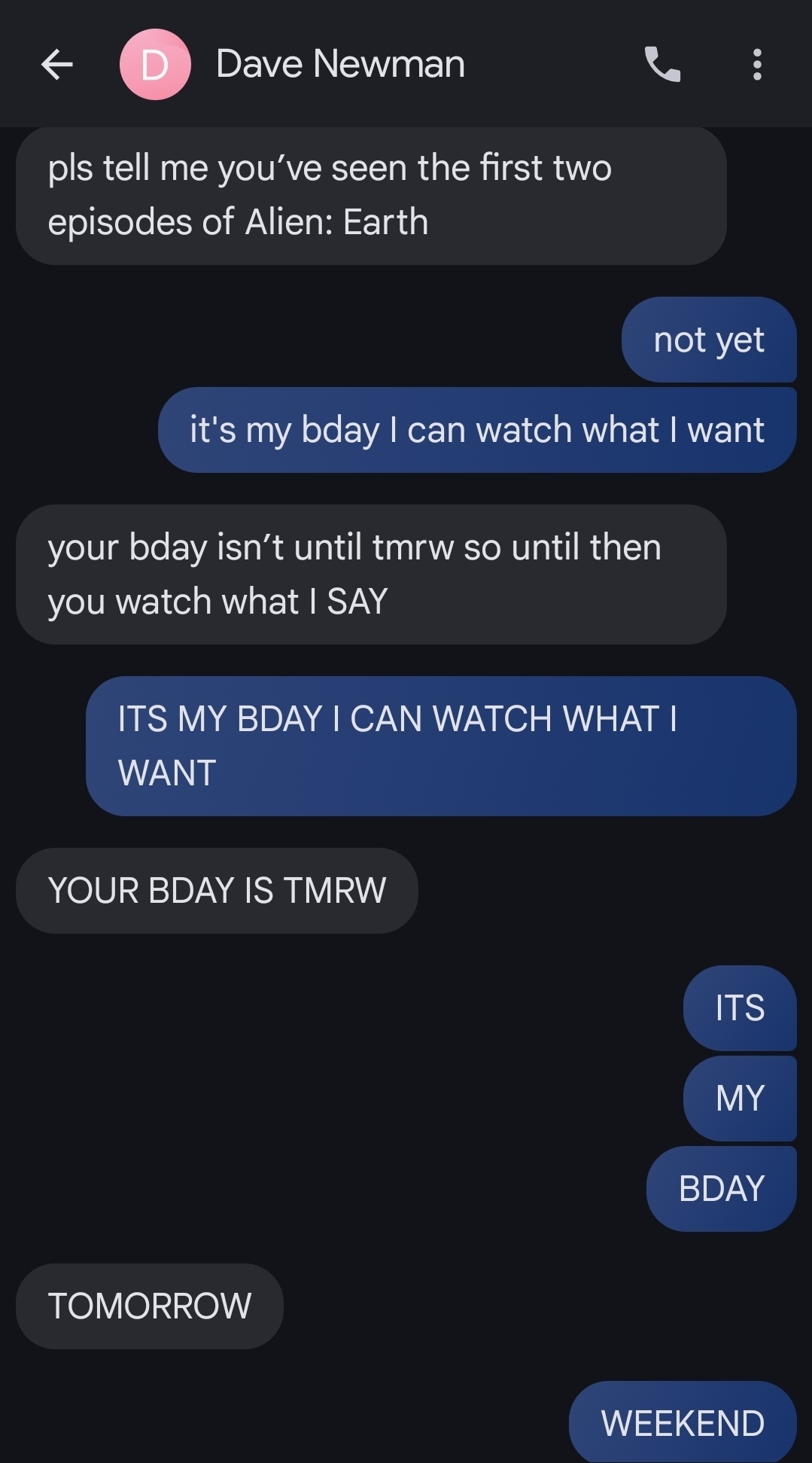Open the three-dot overflow menu

pyautogui.click(x=757, y=64)
